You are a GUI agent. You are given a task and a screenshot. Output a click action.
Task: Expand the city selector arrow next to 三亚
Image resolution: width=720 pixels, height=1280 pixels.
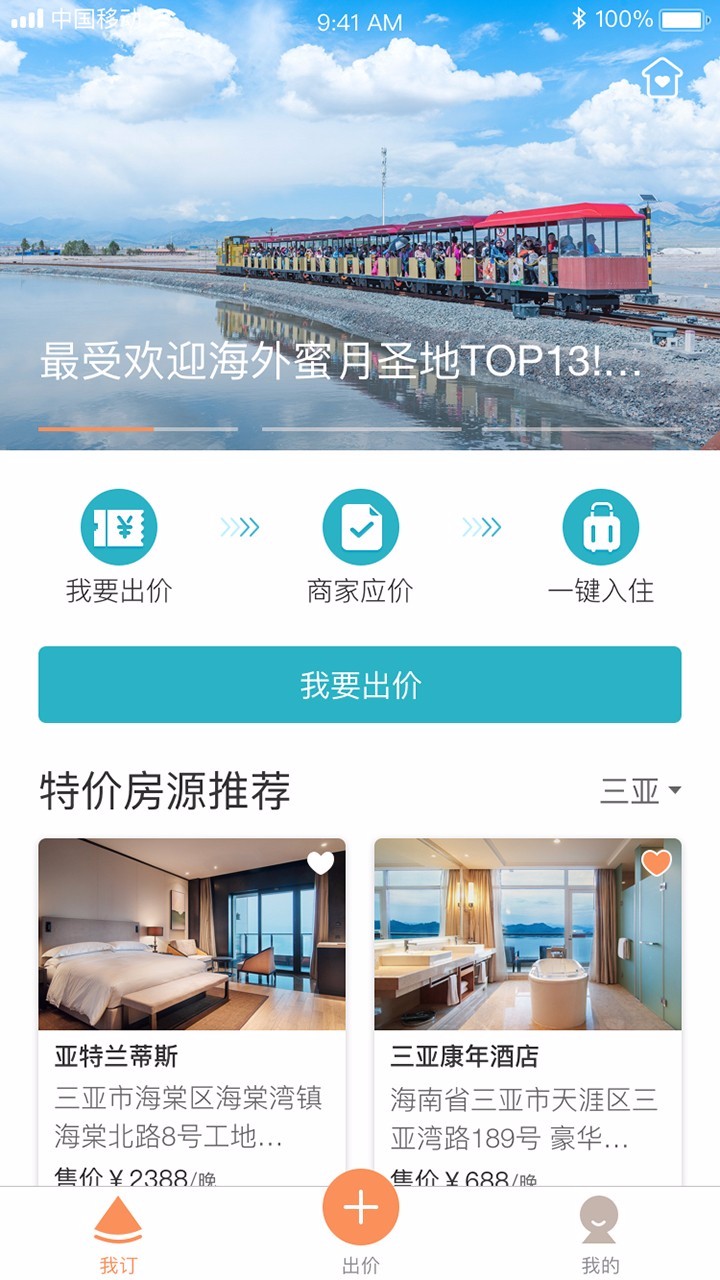point(674,791)
